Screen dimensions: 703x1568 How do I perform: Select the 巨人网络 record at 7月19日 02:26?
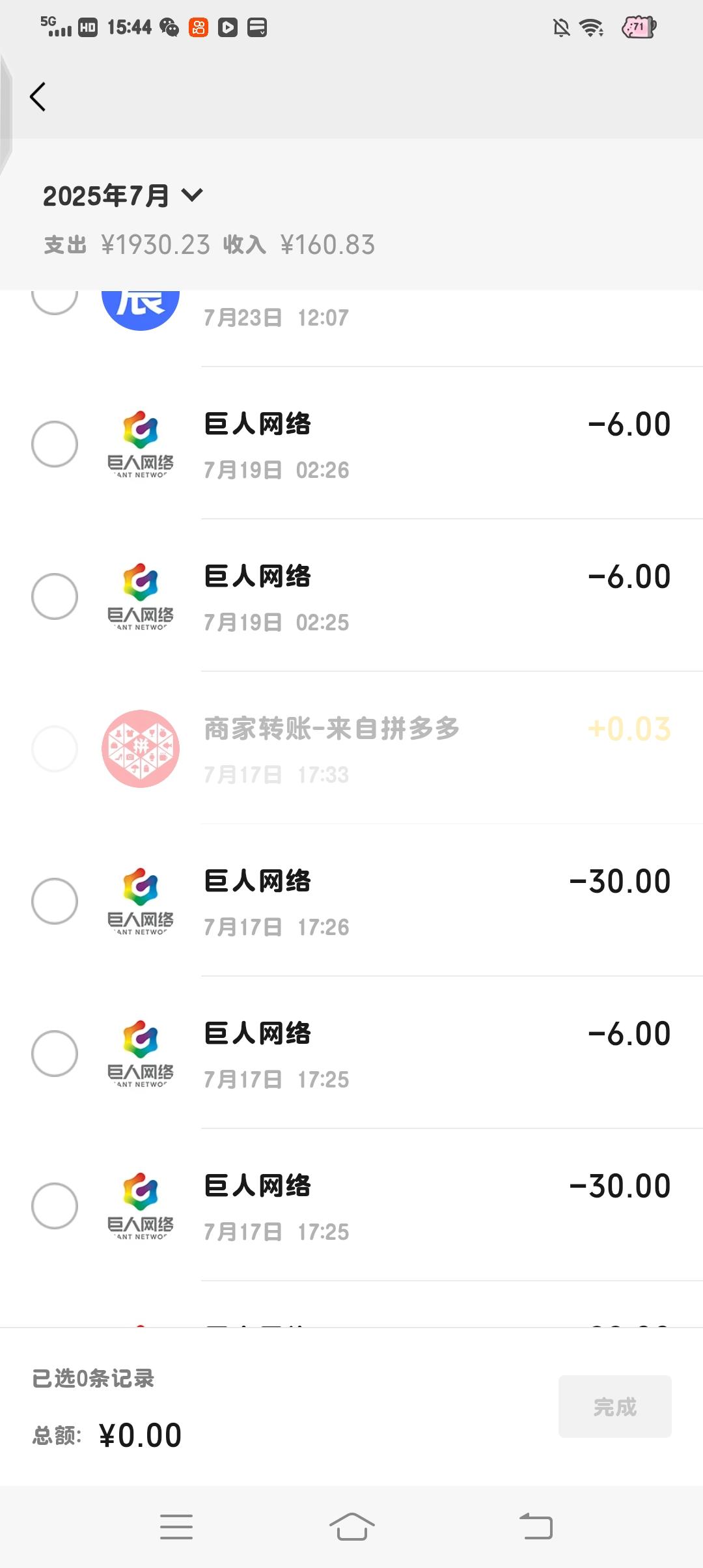point(55,444)
